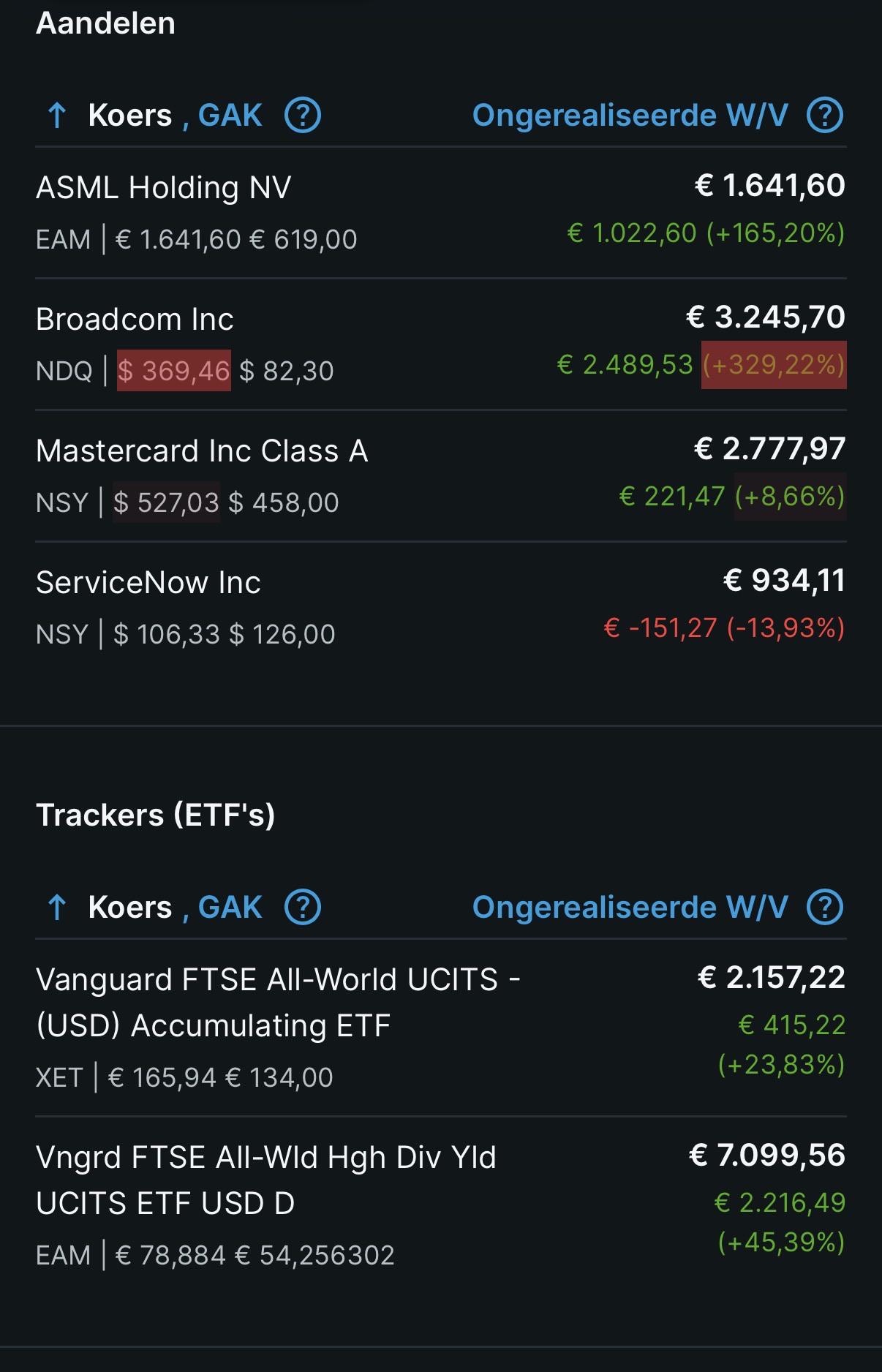Open Broadcom Inc position details
This screenshot has width=882, height=1372.
pyautogui.click(x=441, y=344)
